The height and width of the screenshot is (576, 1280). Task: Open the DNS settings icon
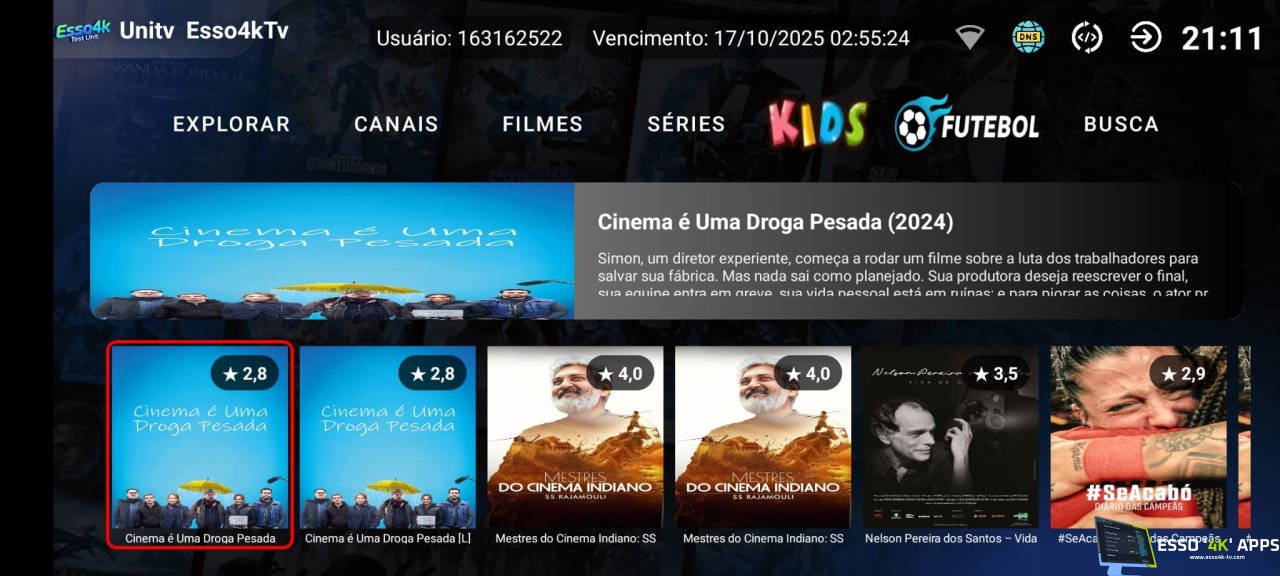coord(1028,38)
